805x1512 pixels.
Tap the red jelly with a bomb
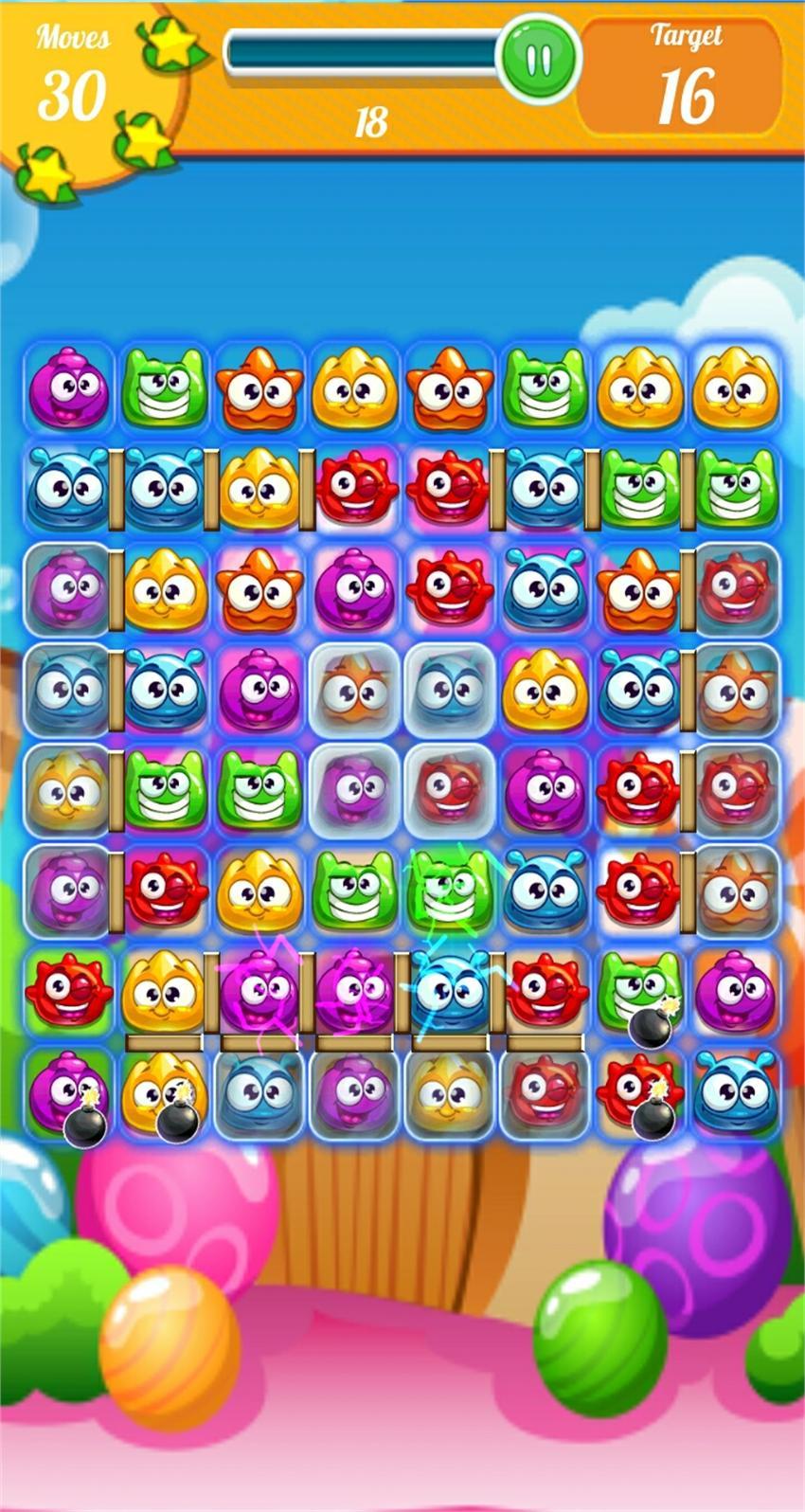[639, 1094]
